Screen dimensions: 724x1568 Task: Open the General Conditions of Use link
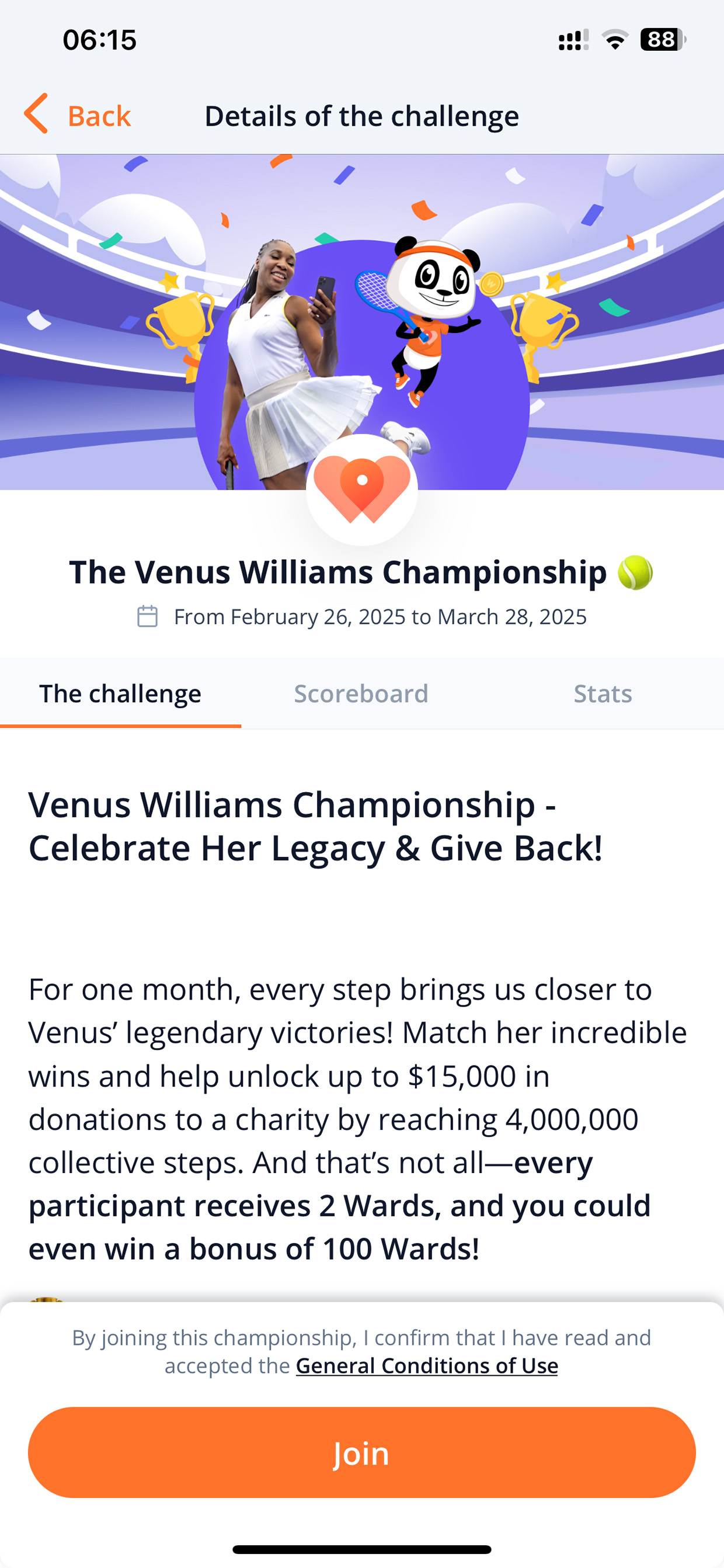click(x=426, y=1365)
